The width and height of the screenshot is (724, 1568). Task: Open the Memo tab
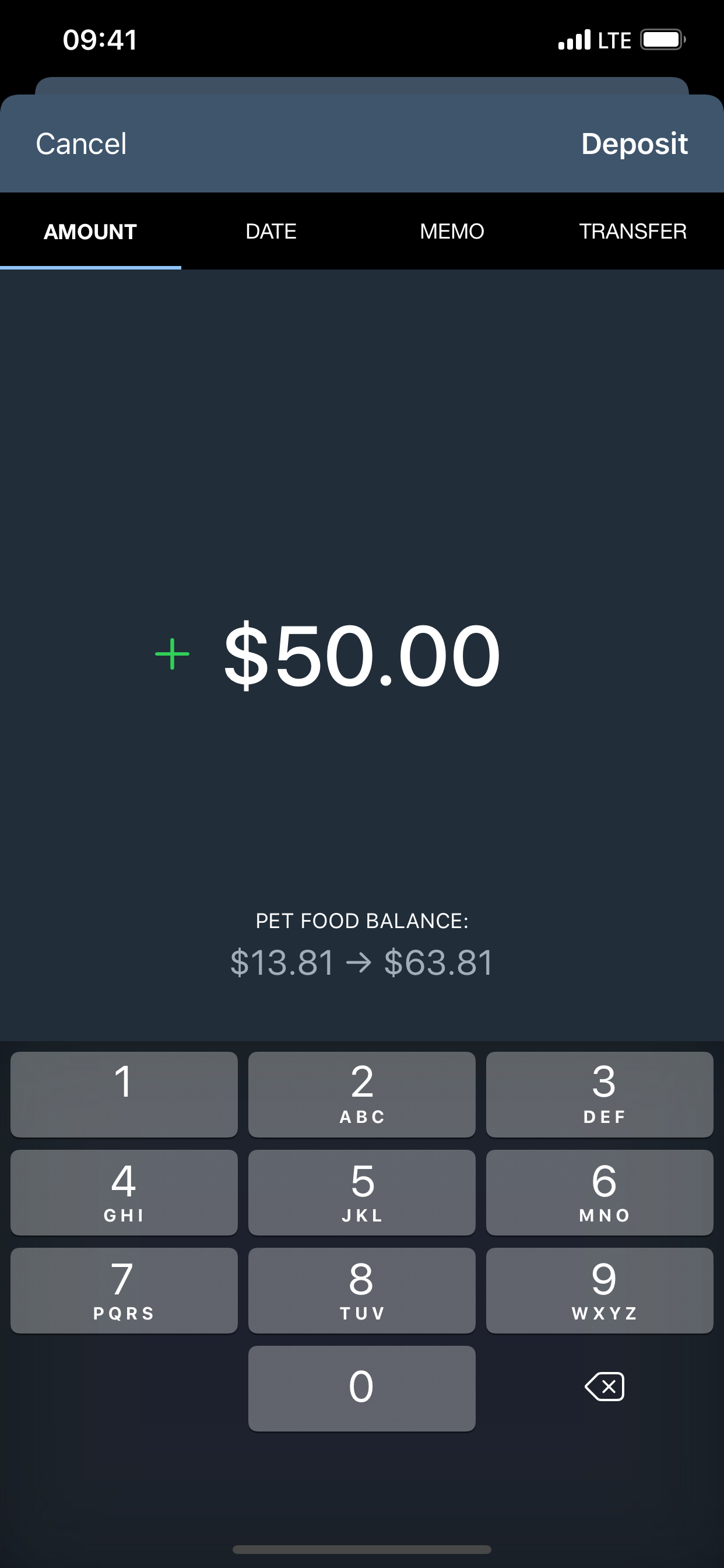click(x=451, y=232)
